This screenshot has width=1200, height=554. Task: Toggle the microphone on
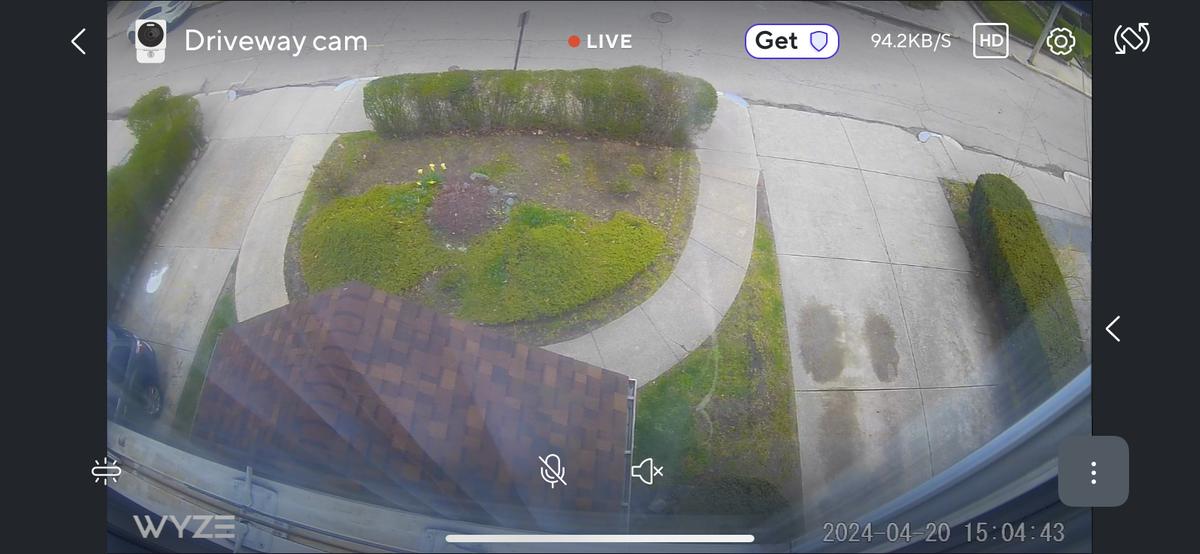pyautogui.click(x=552, y=470)
